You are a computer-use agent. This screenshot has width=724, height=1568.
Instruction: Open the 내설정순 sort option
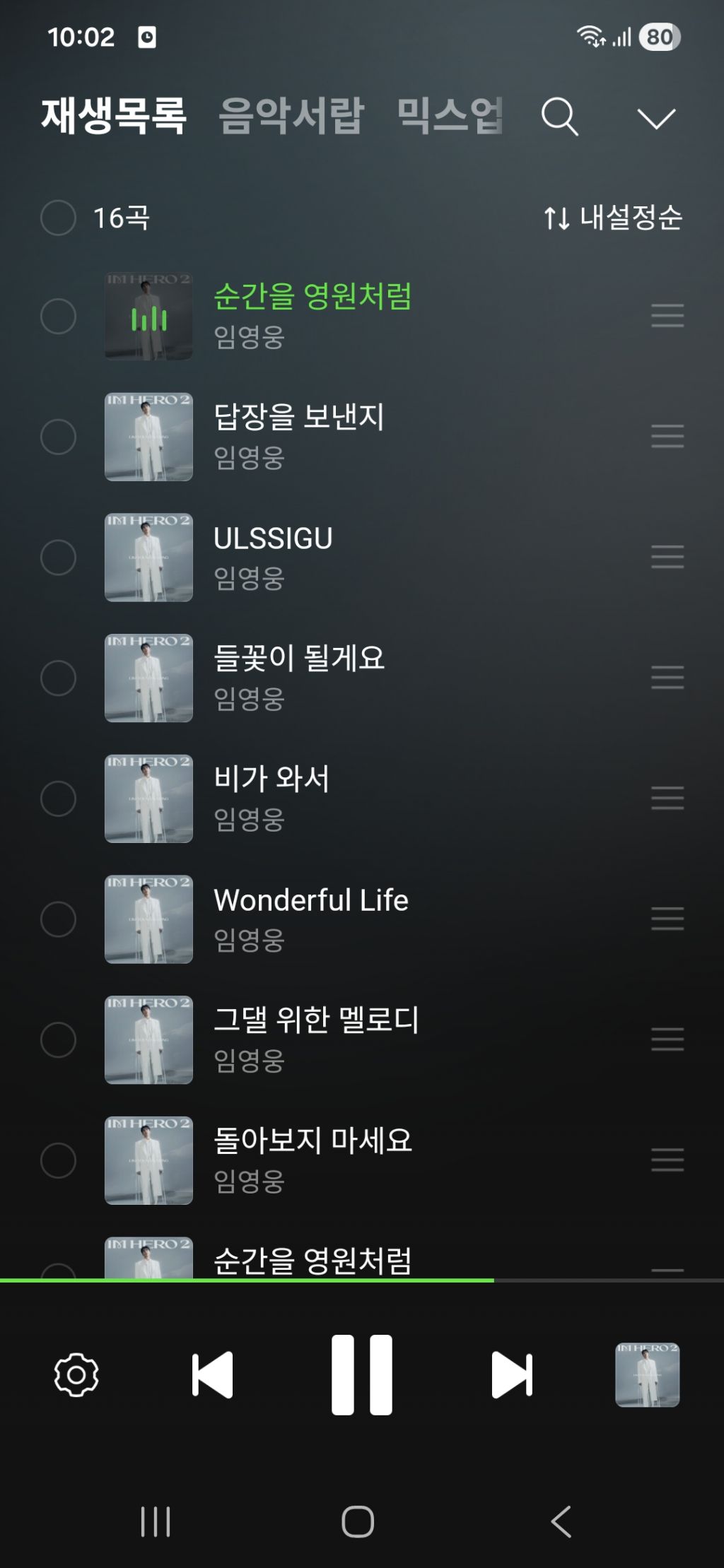[x=613, y=218]
